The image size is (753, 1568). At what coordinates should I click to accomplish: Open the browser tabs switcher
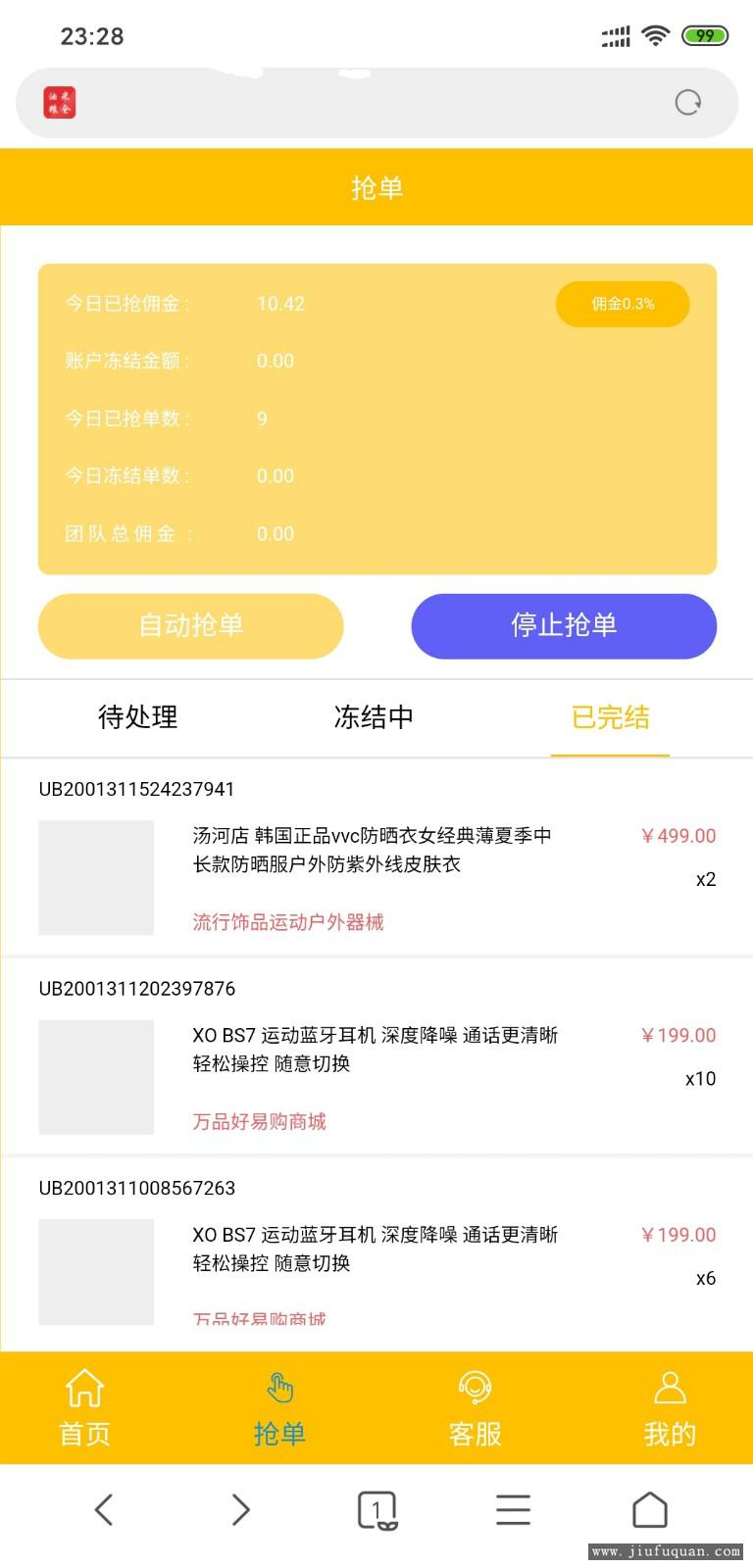(x=376, y=1510)
